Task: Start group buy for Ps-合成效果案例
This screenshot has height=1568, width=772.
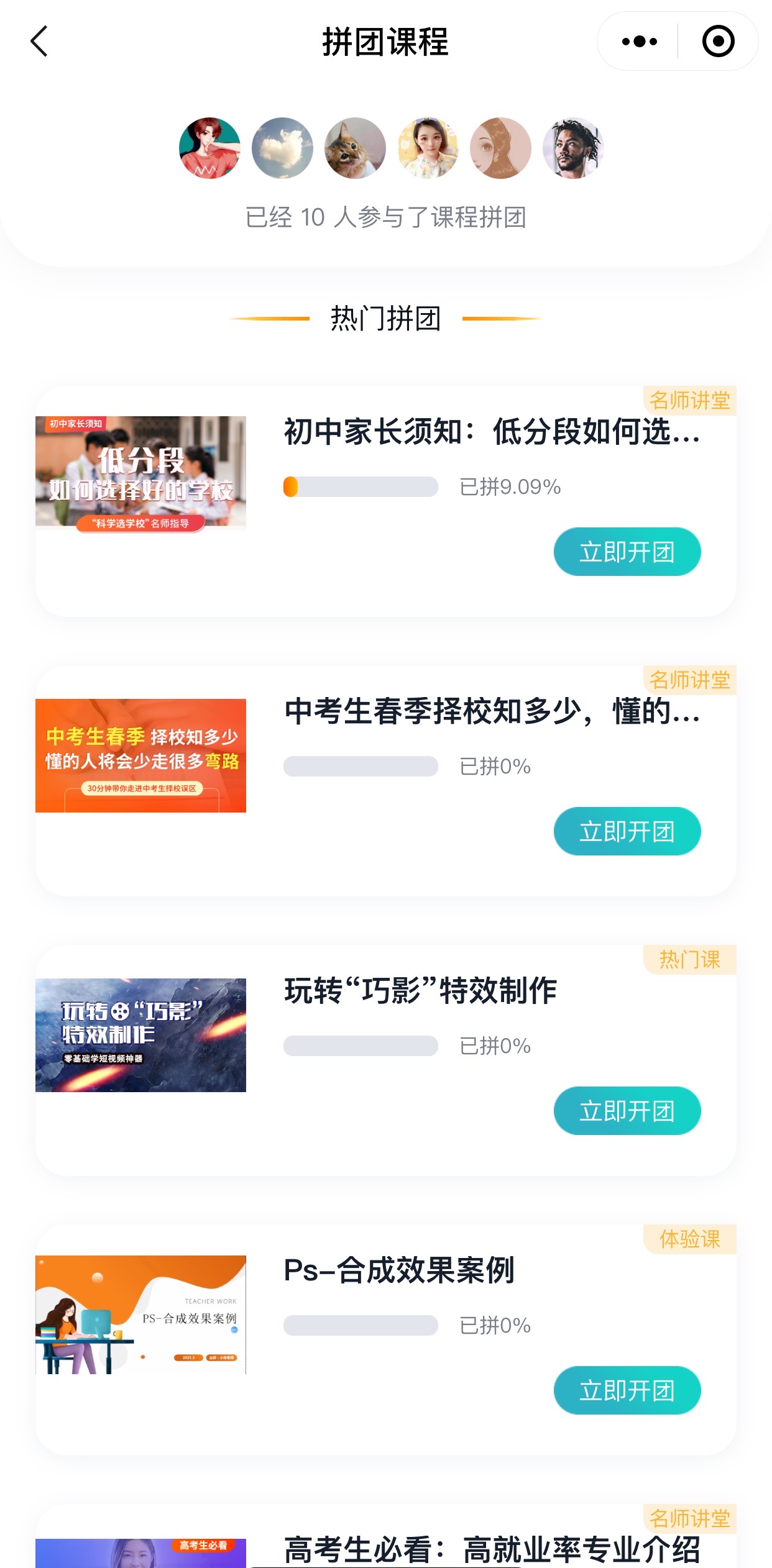Action: click(627, 1390)
